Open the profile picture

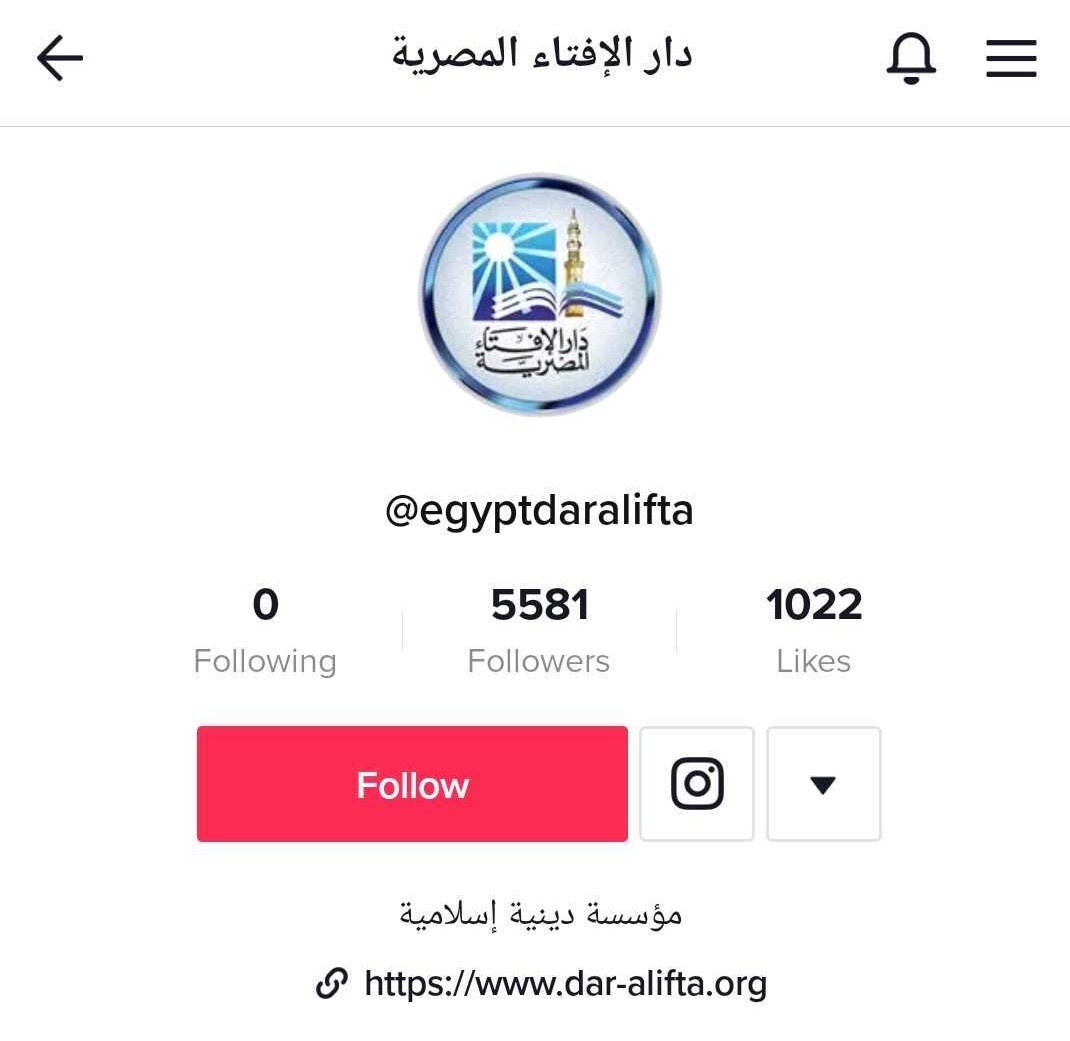click(539, 295)
